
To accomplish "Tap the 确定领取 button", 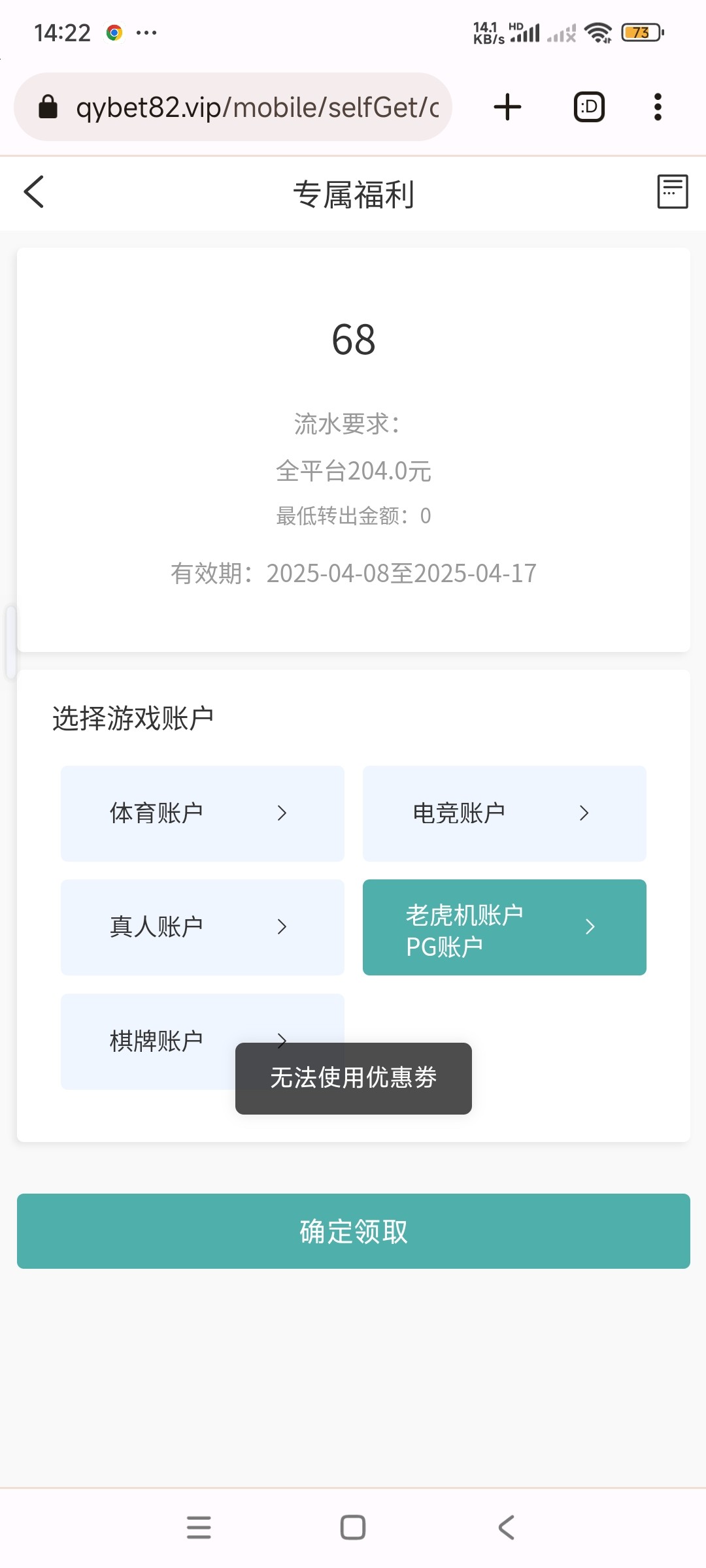I will 353,1231.
